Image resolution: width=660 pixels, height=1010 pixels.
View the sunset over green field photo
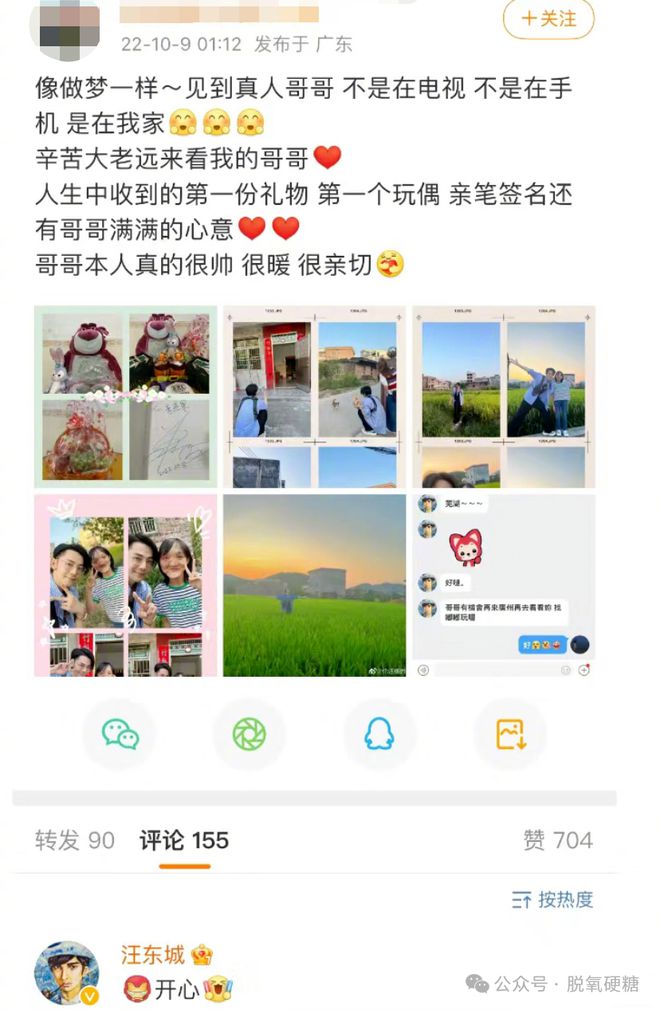click(314, 585)
